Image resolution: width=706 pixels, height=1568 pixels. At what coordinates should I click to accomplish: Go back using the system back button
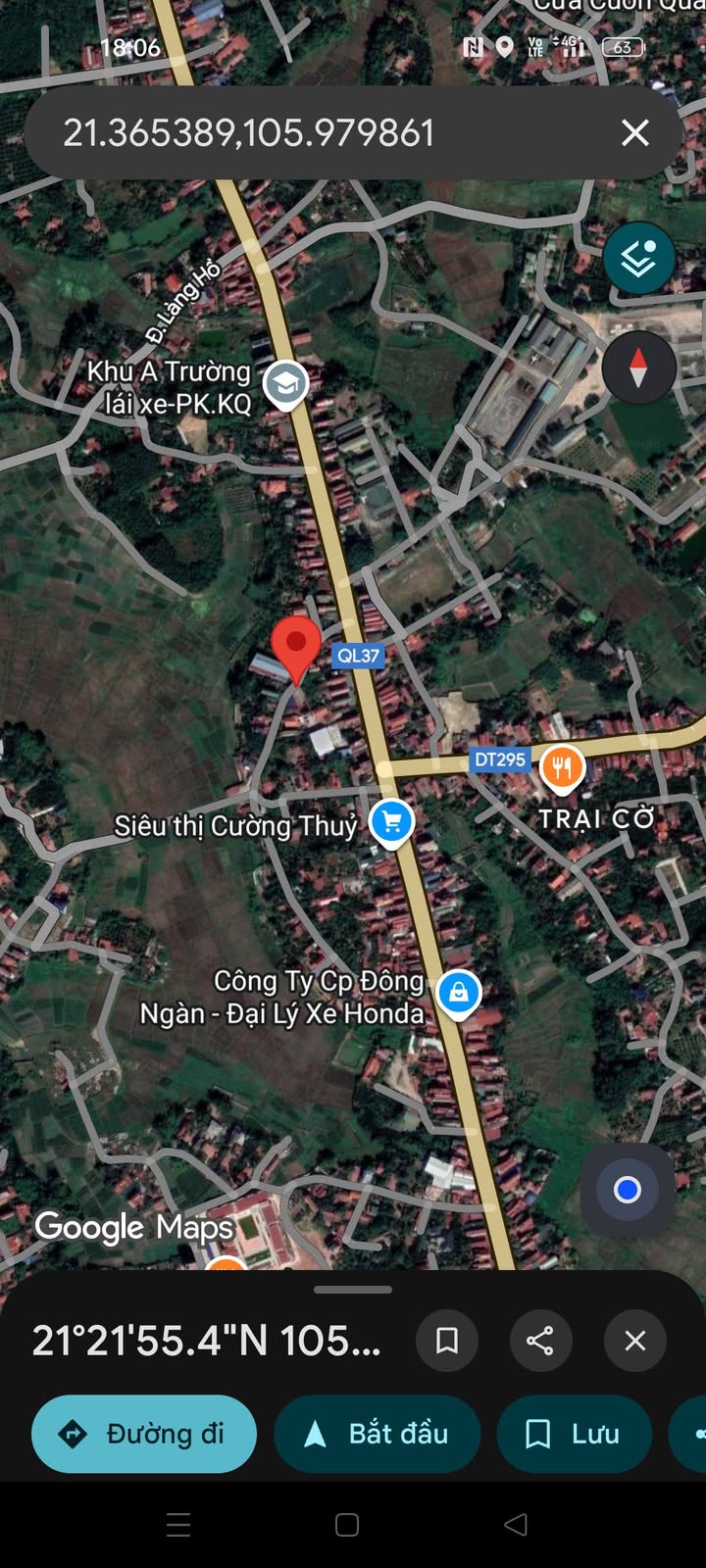click(516, 1525)
